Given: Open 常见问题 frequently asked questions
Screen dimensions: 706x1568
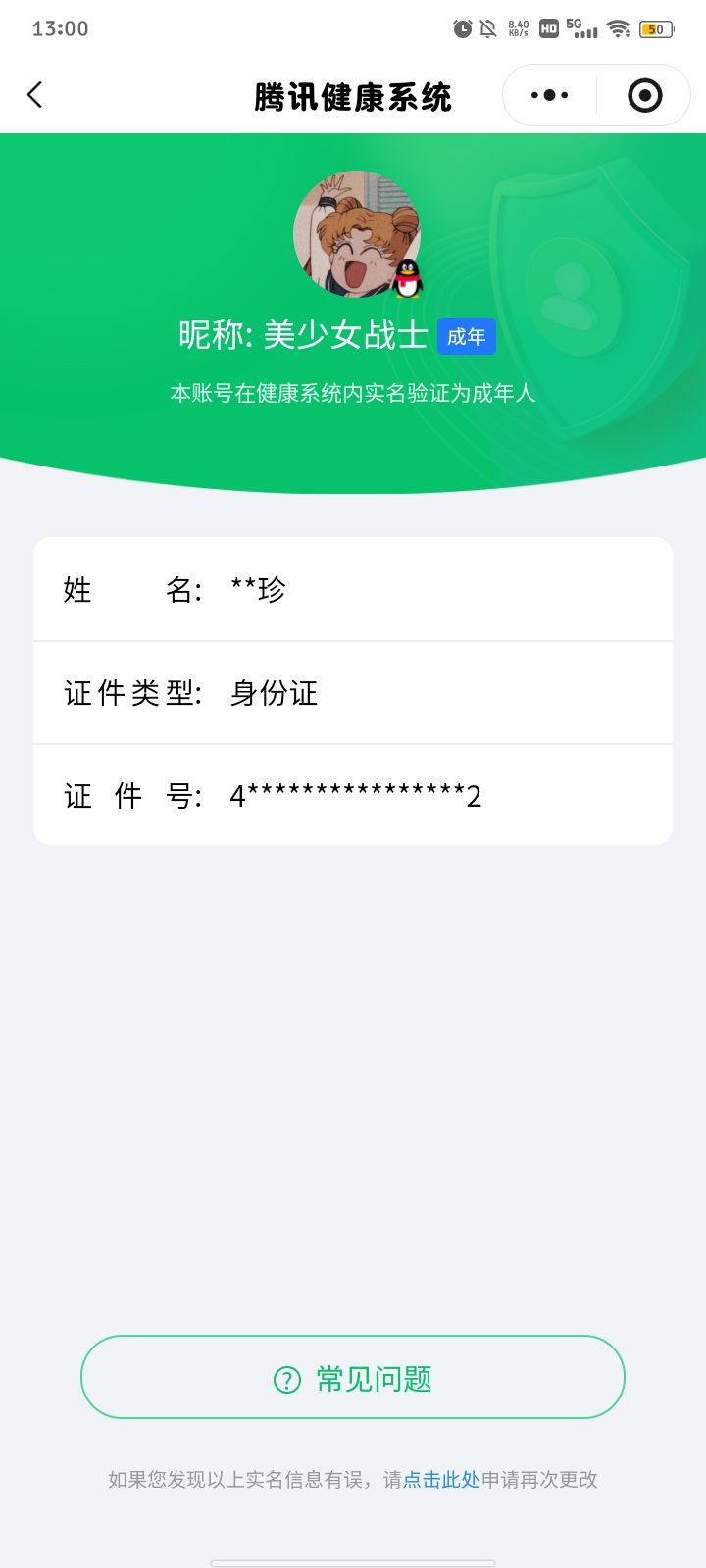Looking at the screenshot, I should 353,1377.
